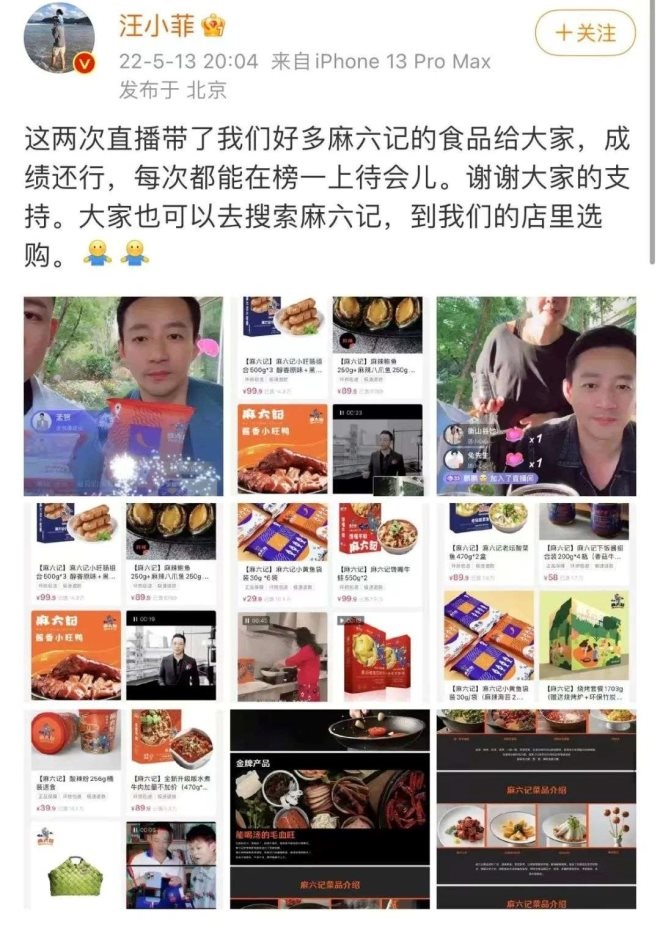Follow 汪小菲 with the 关注 button
This screenshot has height=935, width=660.
click(x=585, y=33)
